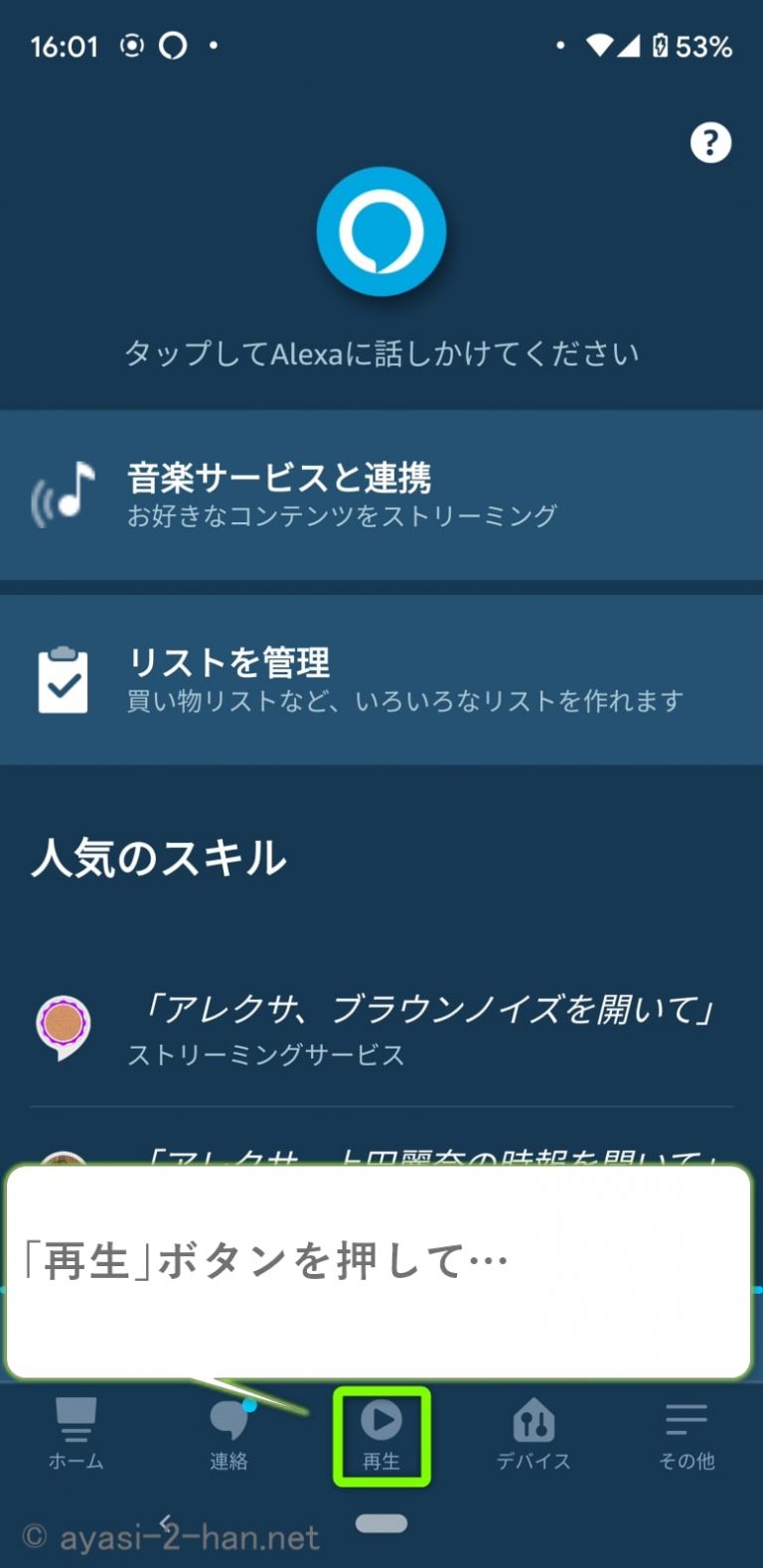Viewport: 763px width, 1568px height.
Task: Select the ホーム home icon
Action: click(x=76, y=1418)
